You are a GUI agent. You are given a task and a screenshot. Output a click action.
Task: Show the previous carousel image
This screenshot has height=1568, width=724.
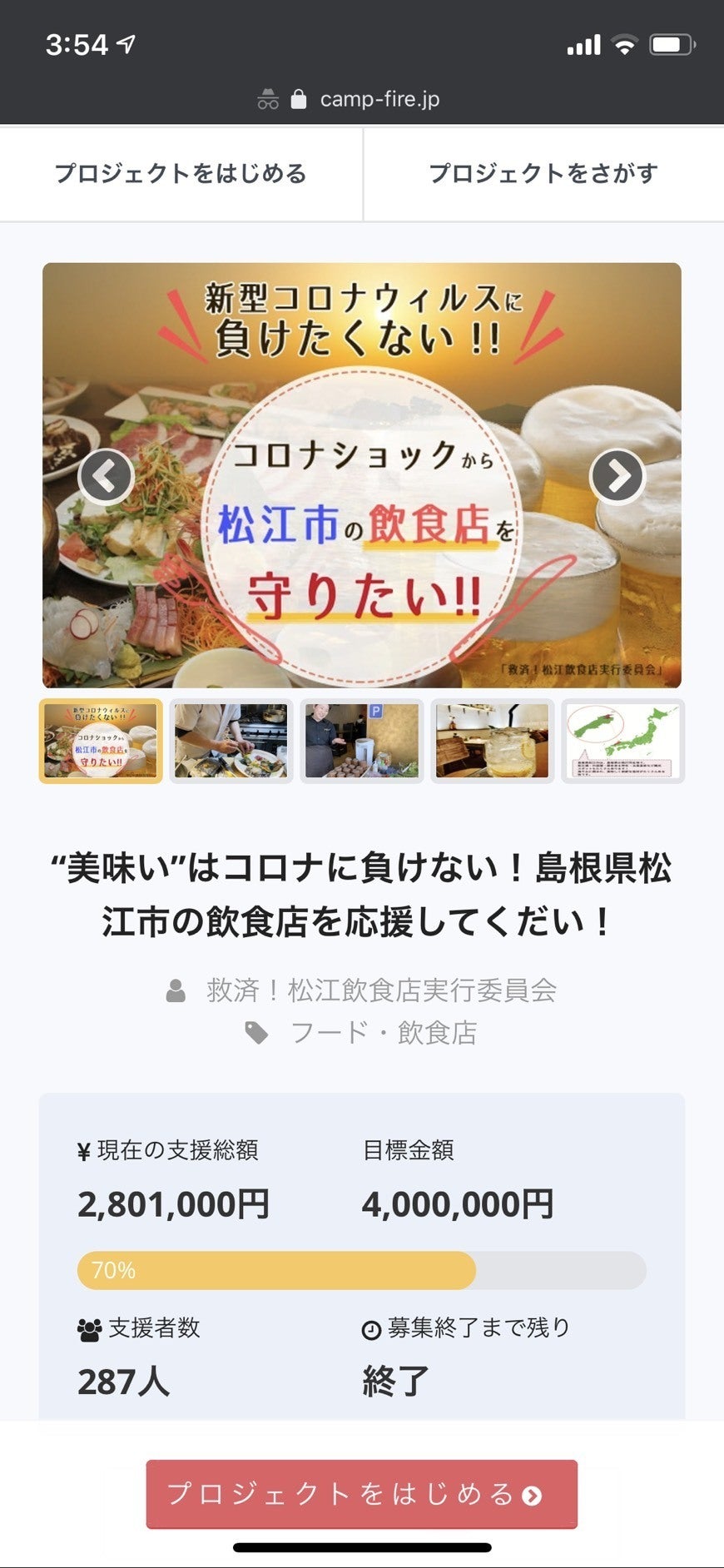pyautogui.click(x=106, y=476)
